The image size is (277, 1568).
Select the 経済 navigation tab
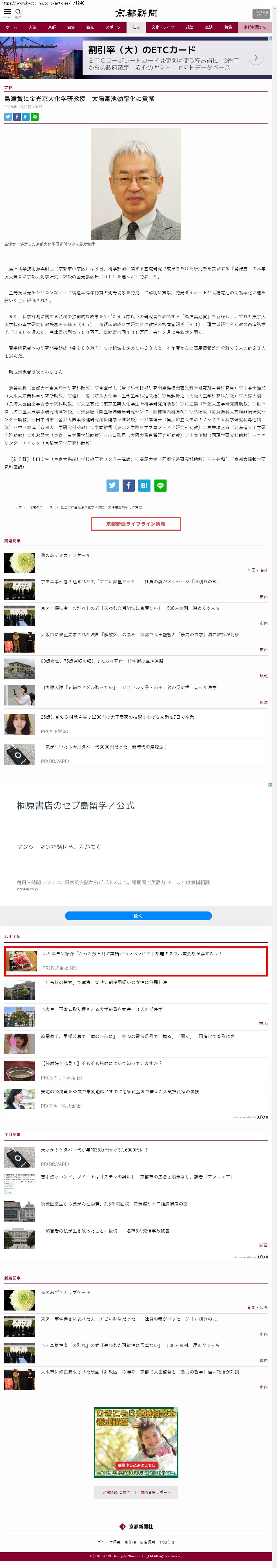(x=209, y=27)
